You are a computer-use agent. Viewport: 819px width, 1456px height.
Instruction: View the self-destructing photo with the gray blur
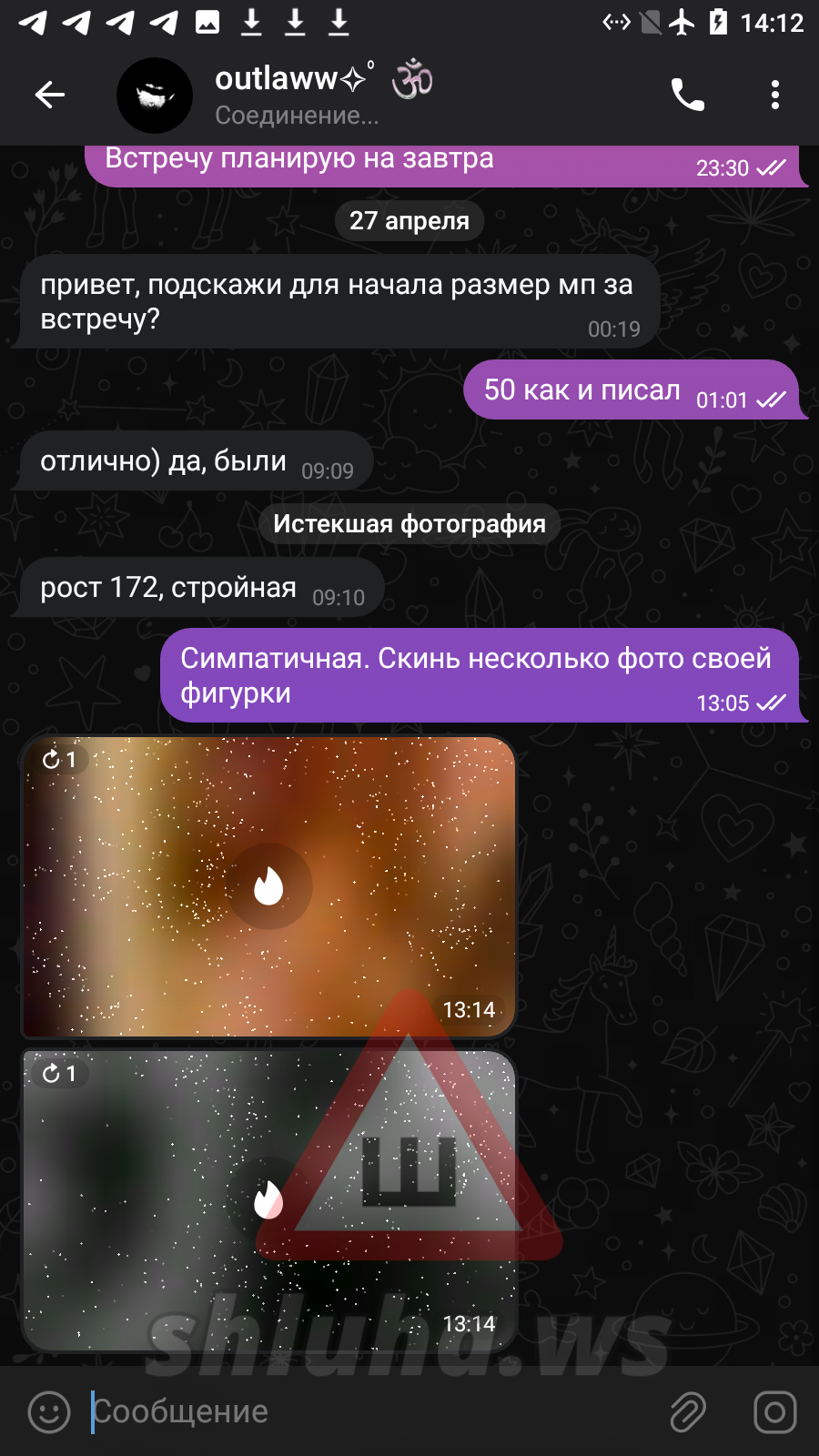pos(268,1199)
